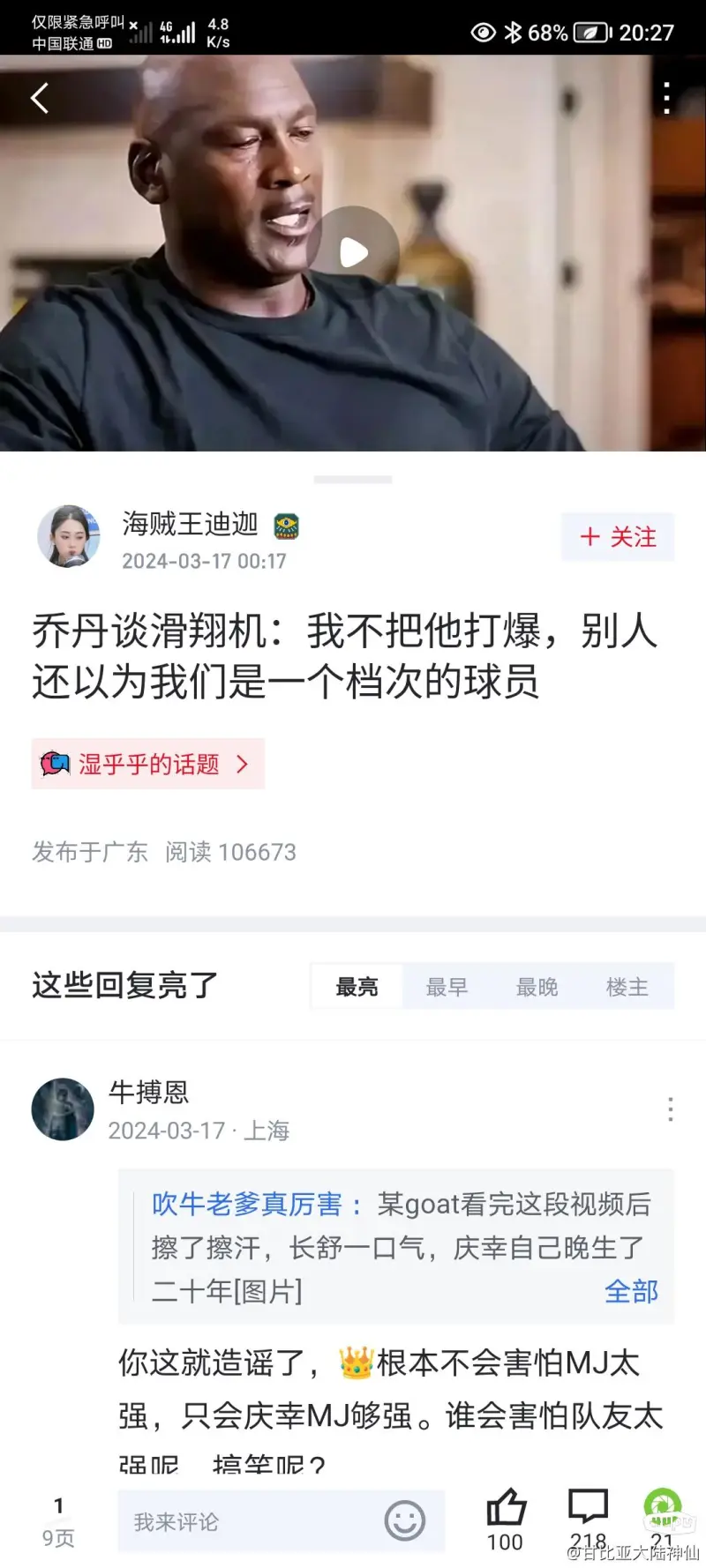The width and height of the screenshot is (706, 1568).
Task: Open the 湿乎乎的话题 topic chip
Action: click(148, 764)
